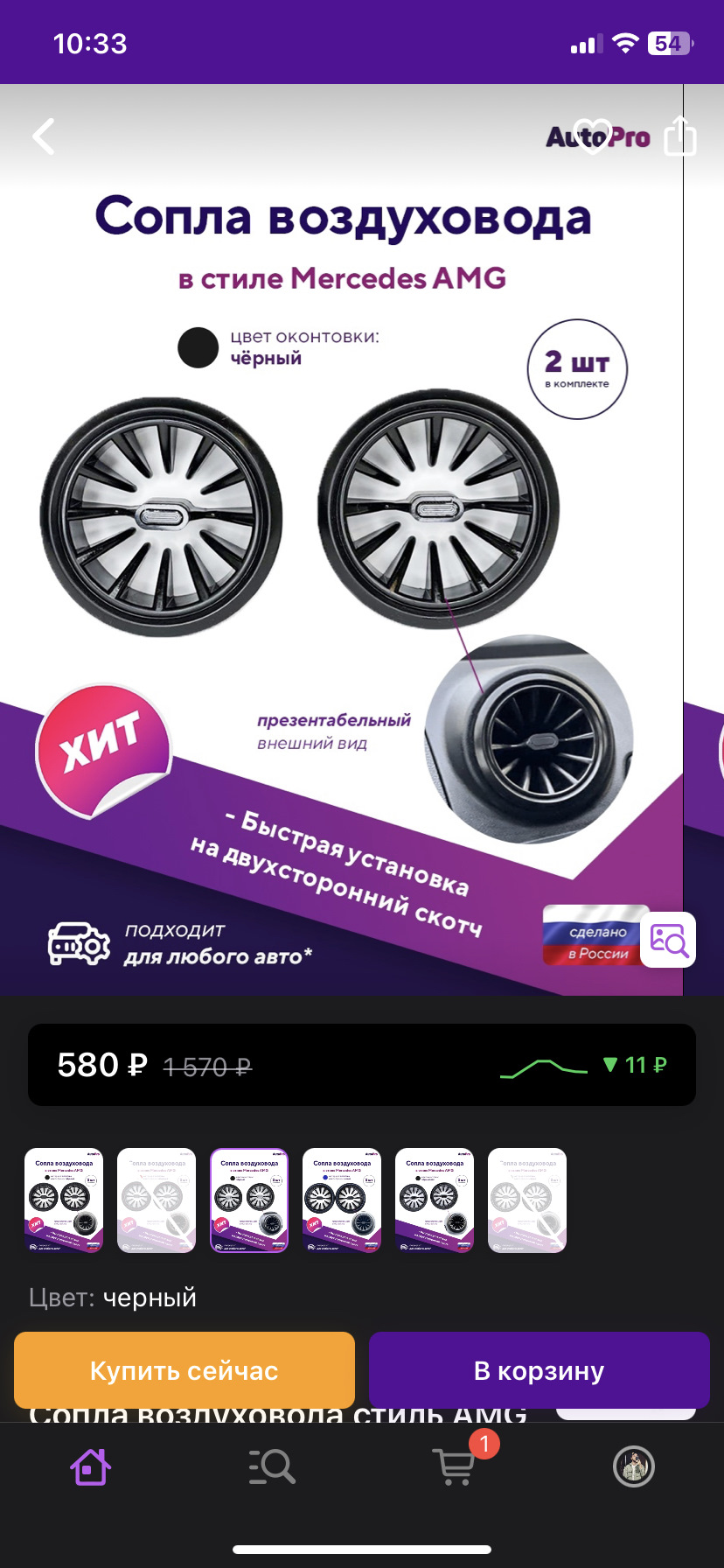
Task: Share this product via the share icon
Action: point(680,136)
